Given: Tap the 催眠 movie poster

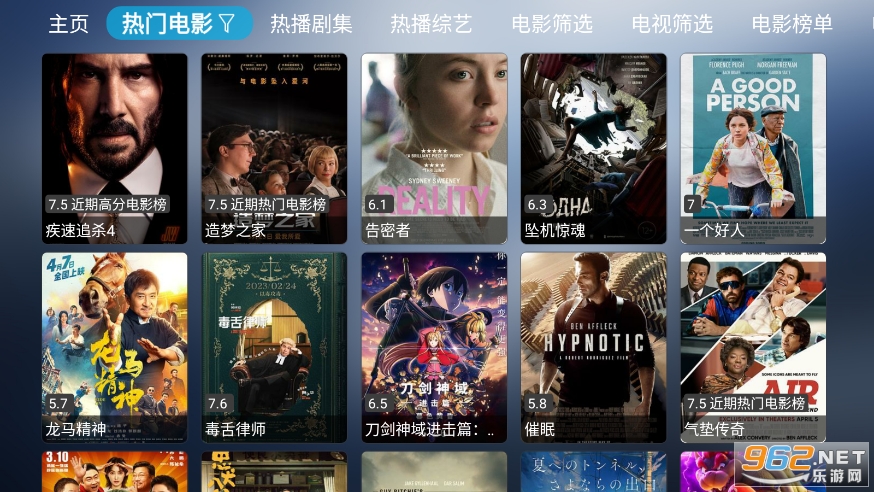Looking at the screenshot, I should 593,347.
